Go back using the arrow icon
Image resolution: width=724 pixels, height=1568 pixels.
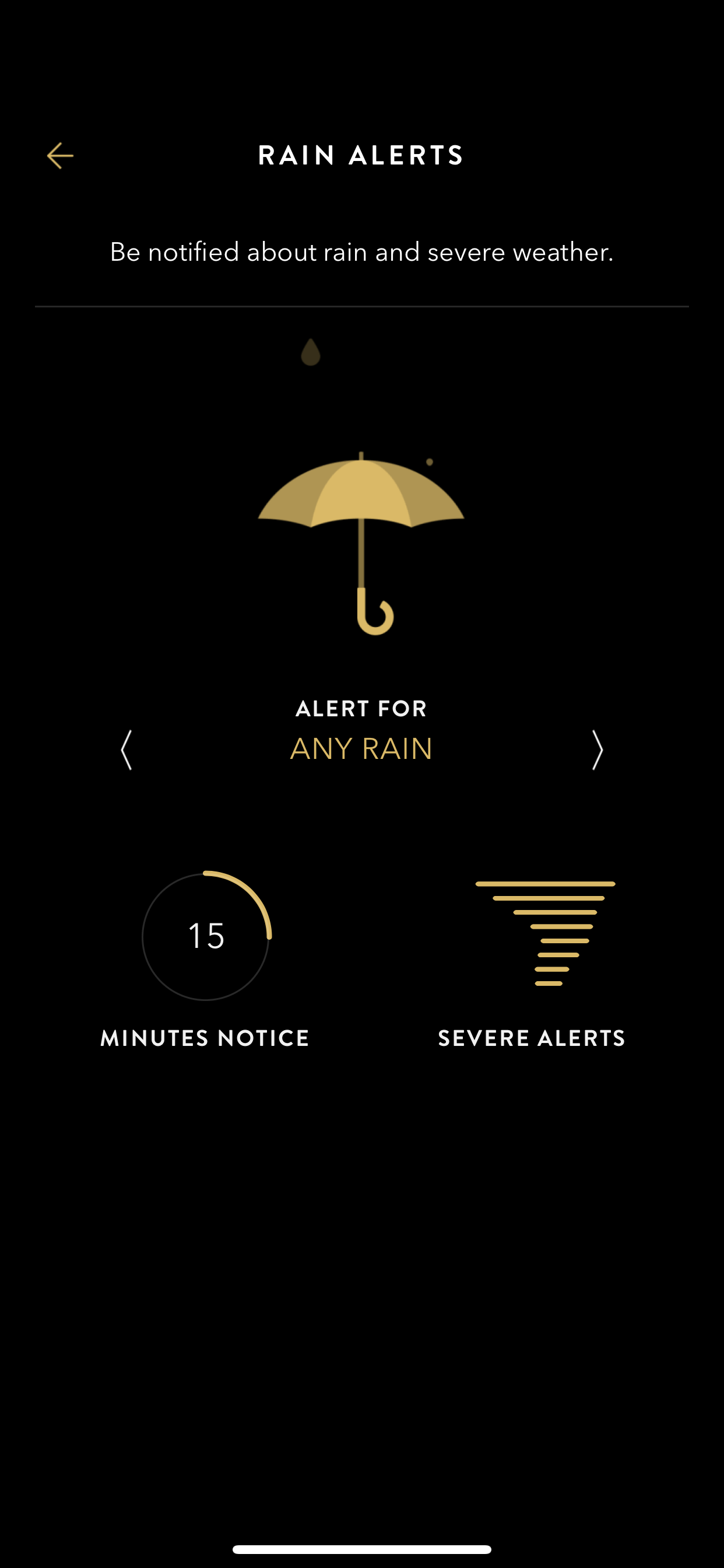(60, 156)
